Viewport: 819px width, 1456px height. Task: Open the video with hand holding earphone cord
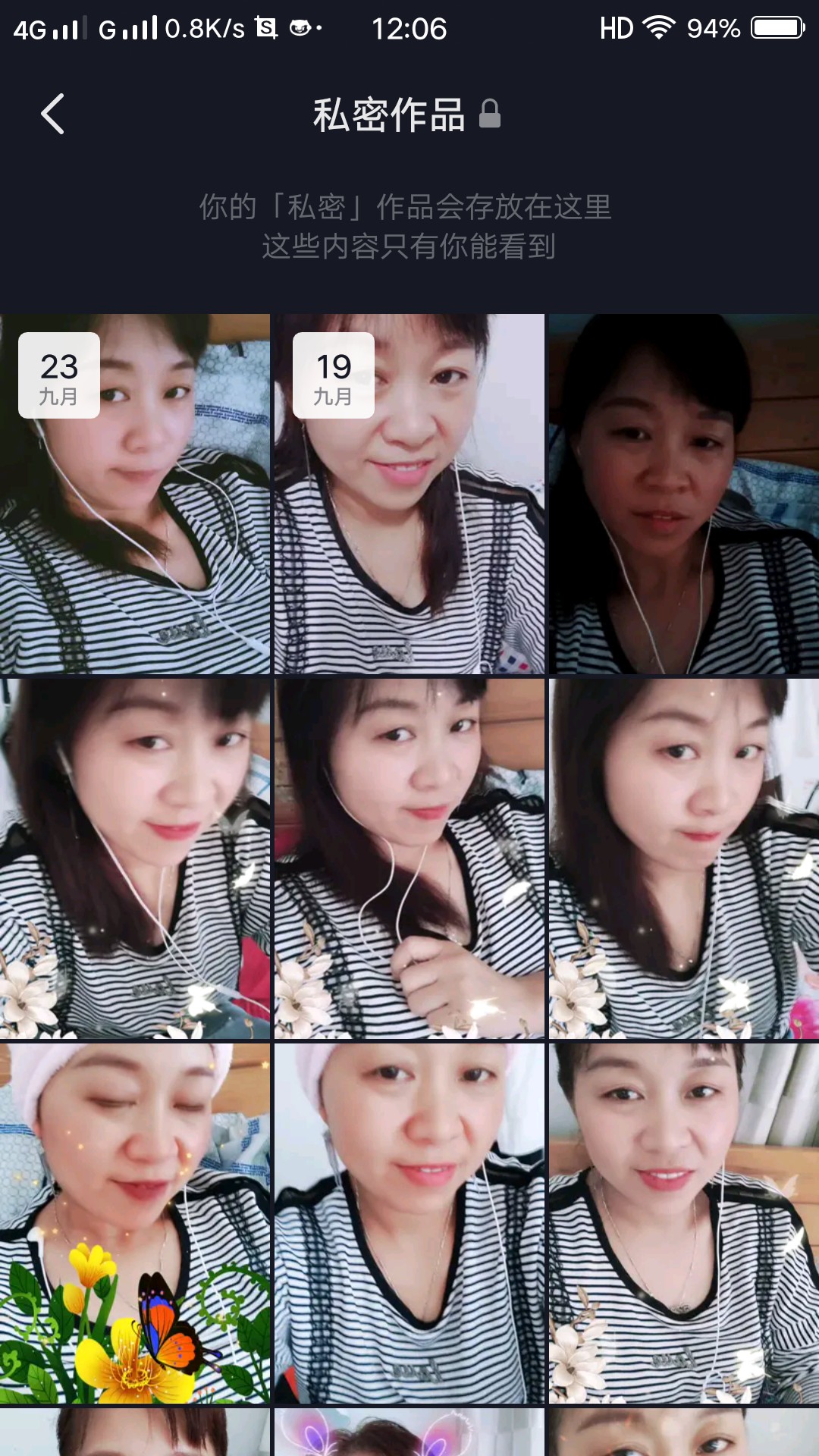tap(409, 858)
